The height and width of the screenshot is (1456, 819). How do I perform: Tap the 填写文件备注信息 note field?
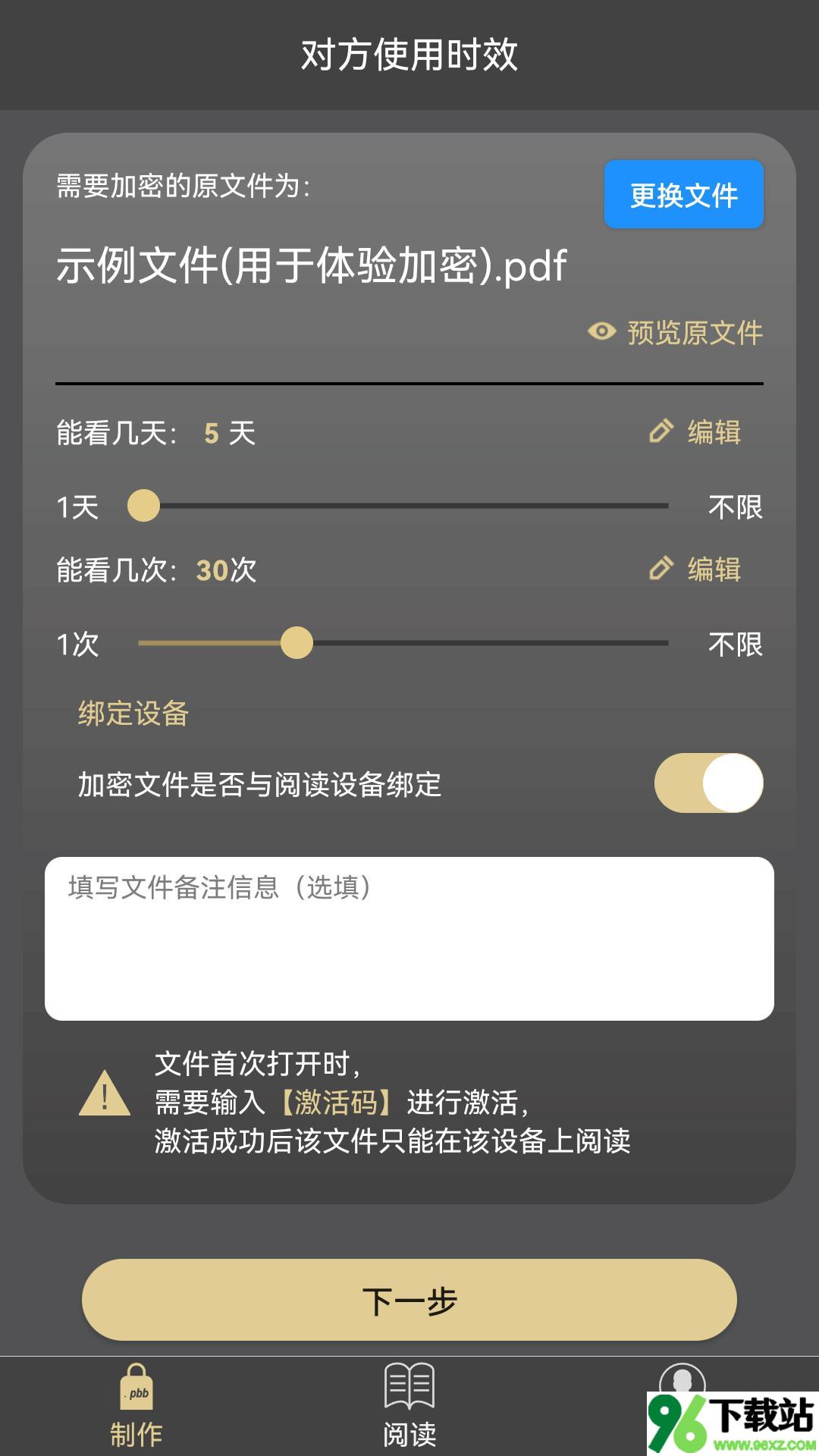click(409, 939)
